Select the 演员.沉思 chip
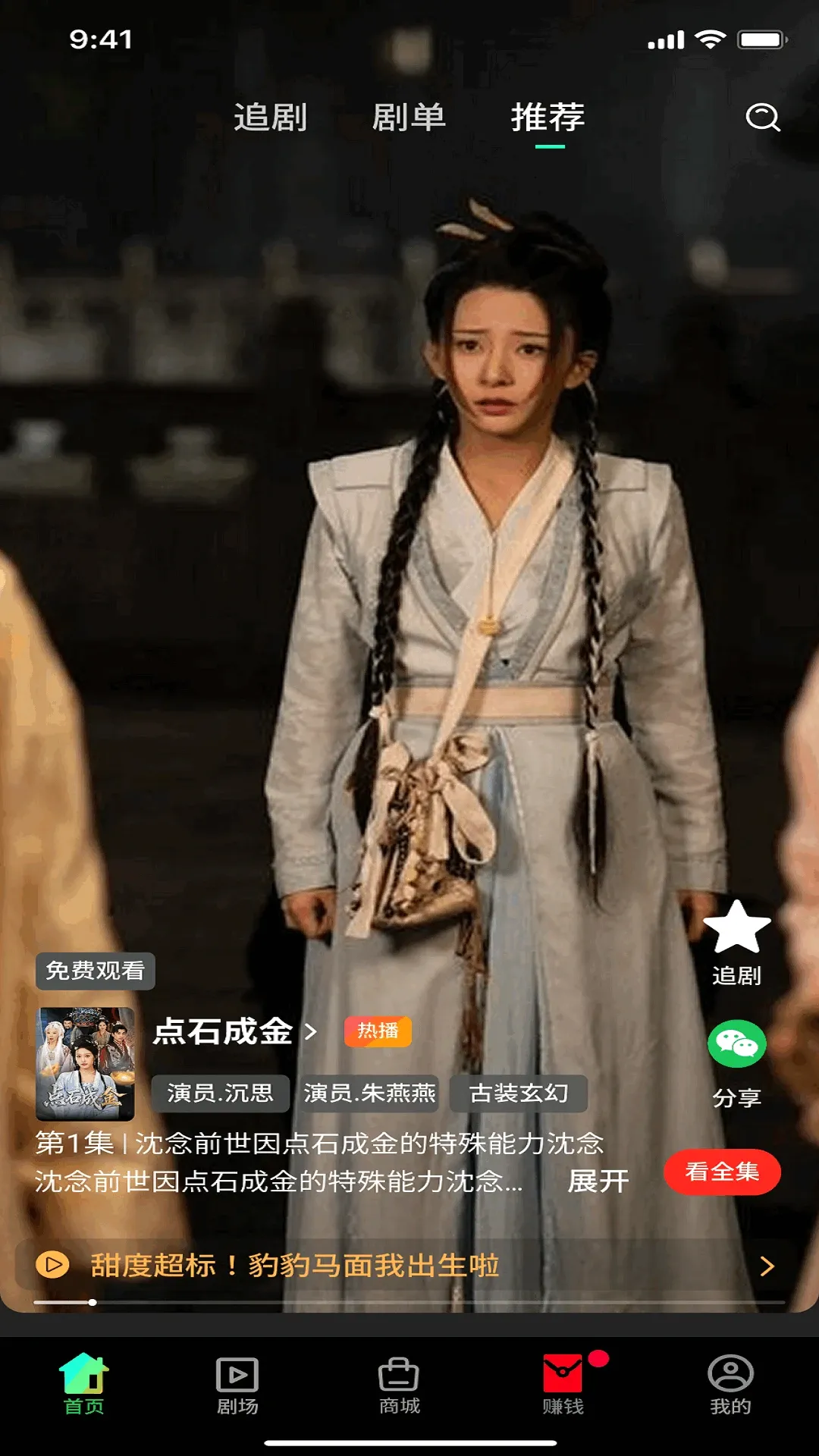Viewport: 819px width, 1456px height. [x=220, y=1093]
